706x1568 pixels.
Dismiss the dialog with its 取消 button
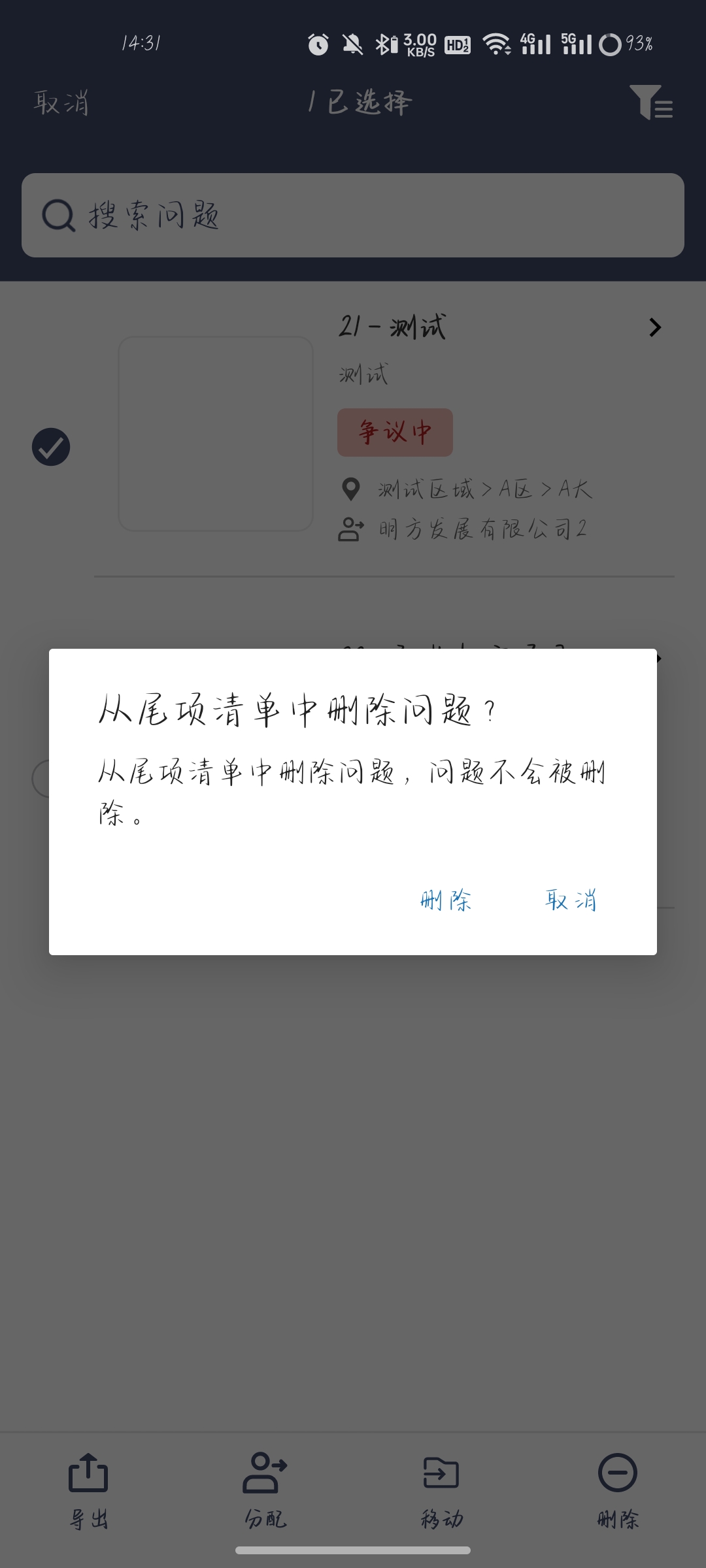571,900
